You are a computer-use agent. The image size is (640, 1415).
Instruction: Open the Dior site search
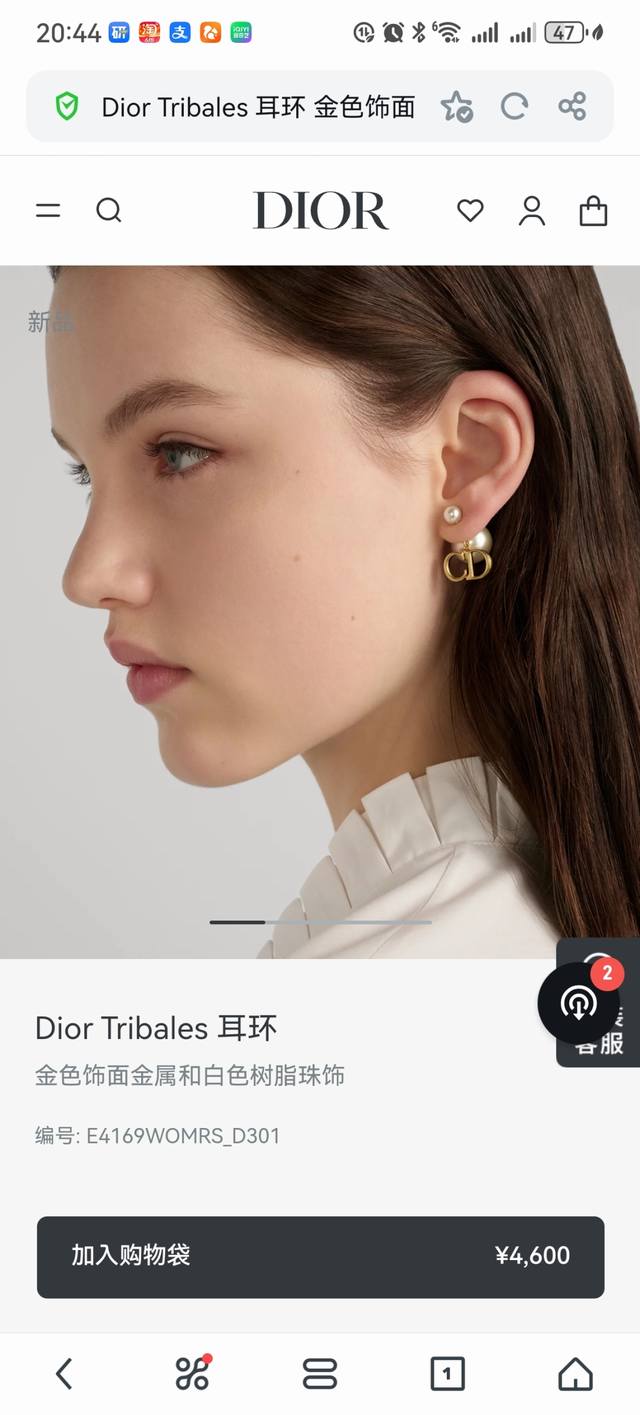[x=109, y=210]
